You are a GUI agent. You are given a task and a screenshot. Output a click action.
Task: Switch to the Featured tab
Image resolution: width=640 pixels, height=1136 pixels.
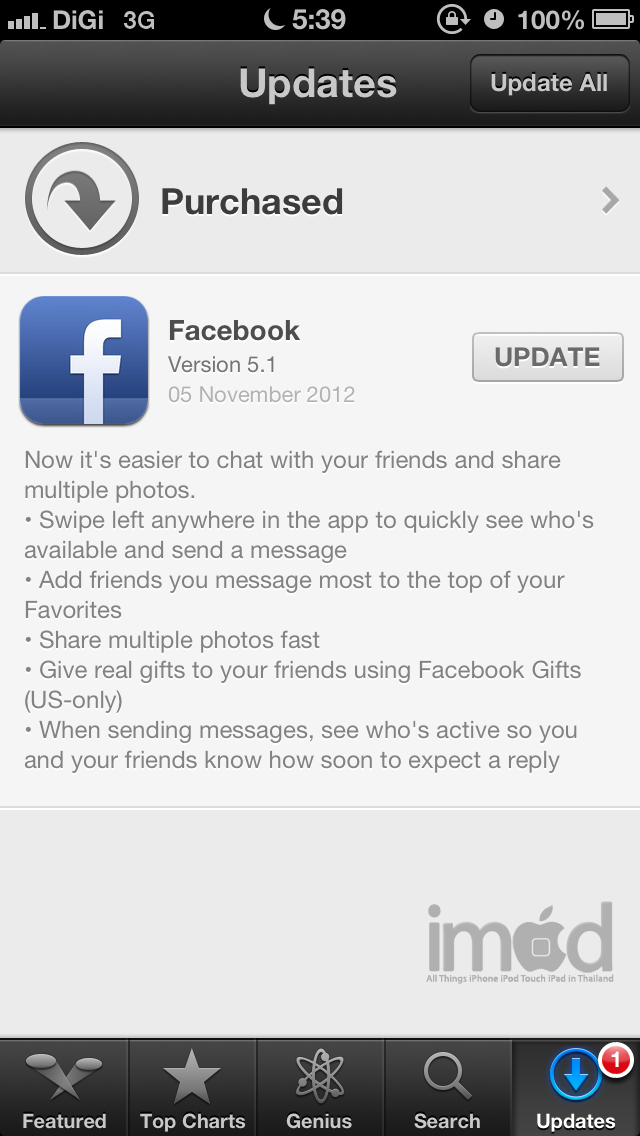[x=64, y=1087]
